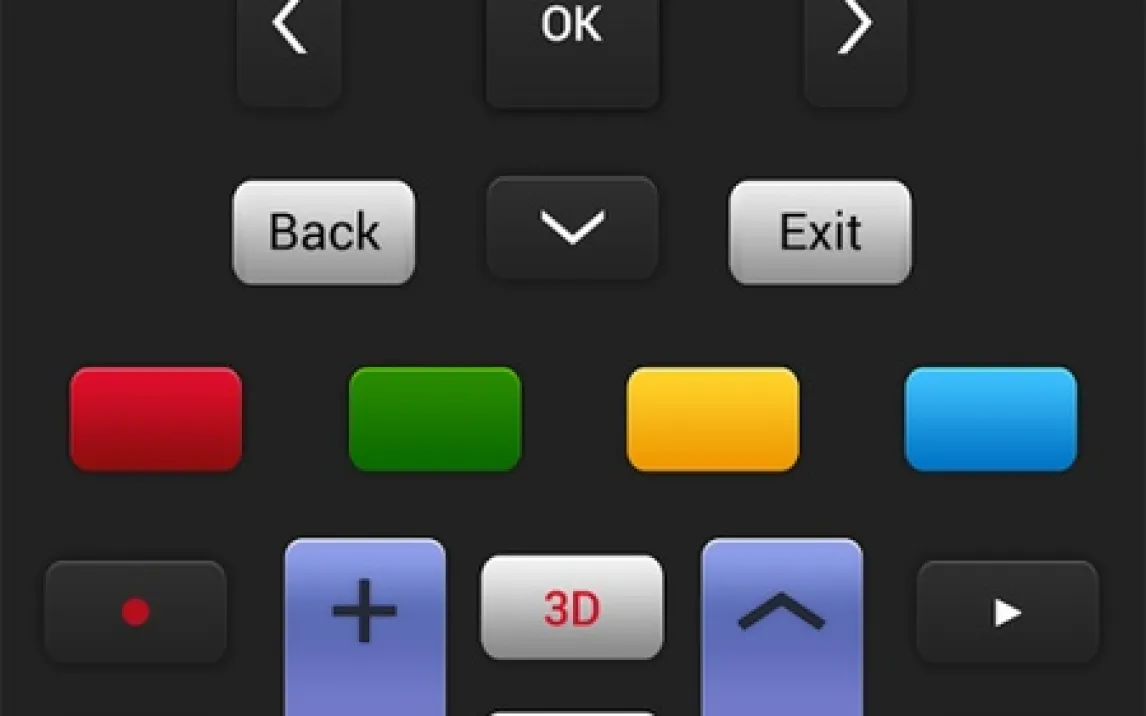
Task: Tap the red color key
Action: click(x=156, y=419)
